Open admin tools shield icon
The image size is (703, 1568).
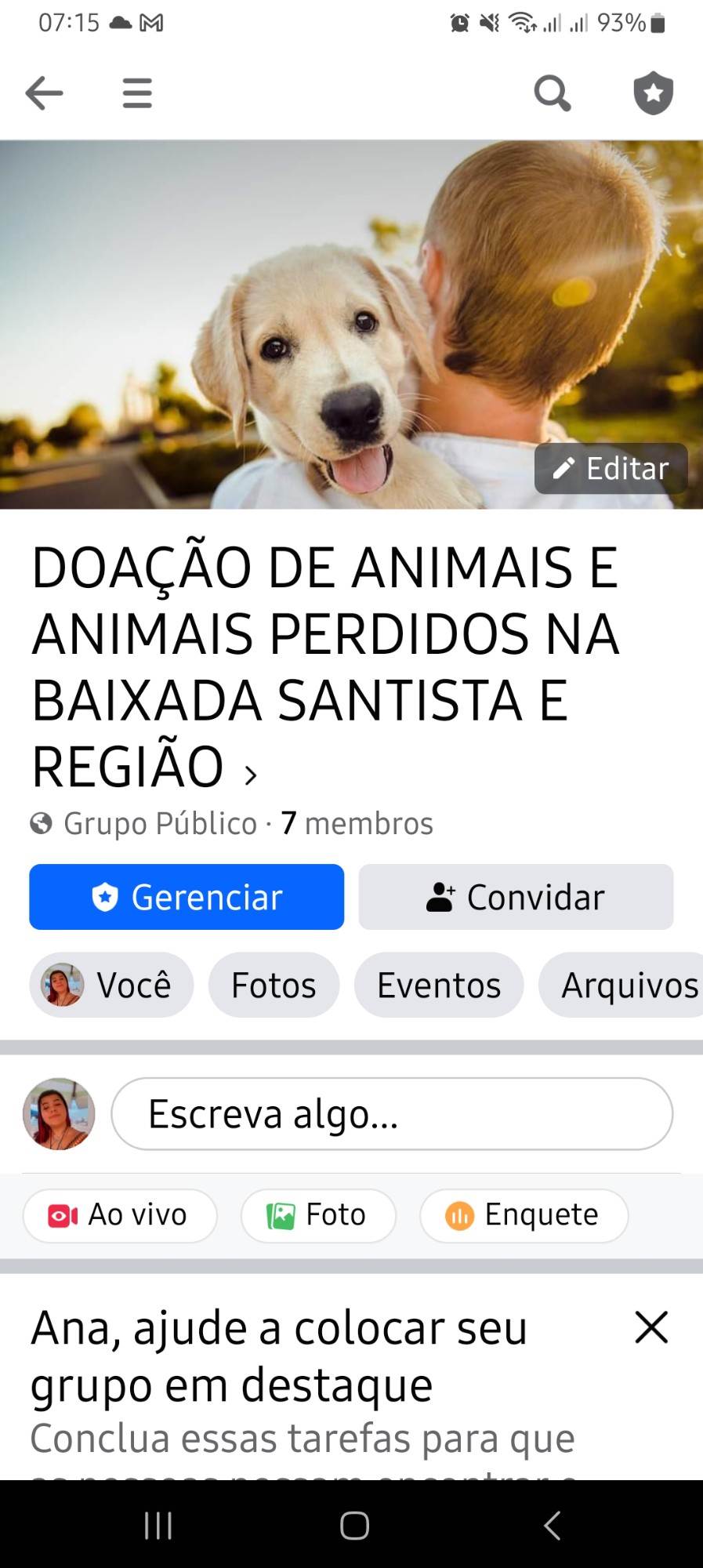pos(653,93)
